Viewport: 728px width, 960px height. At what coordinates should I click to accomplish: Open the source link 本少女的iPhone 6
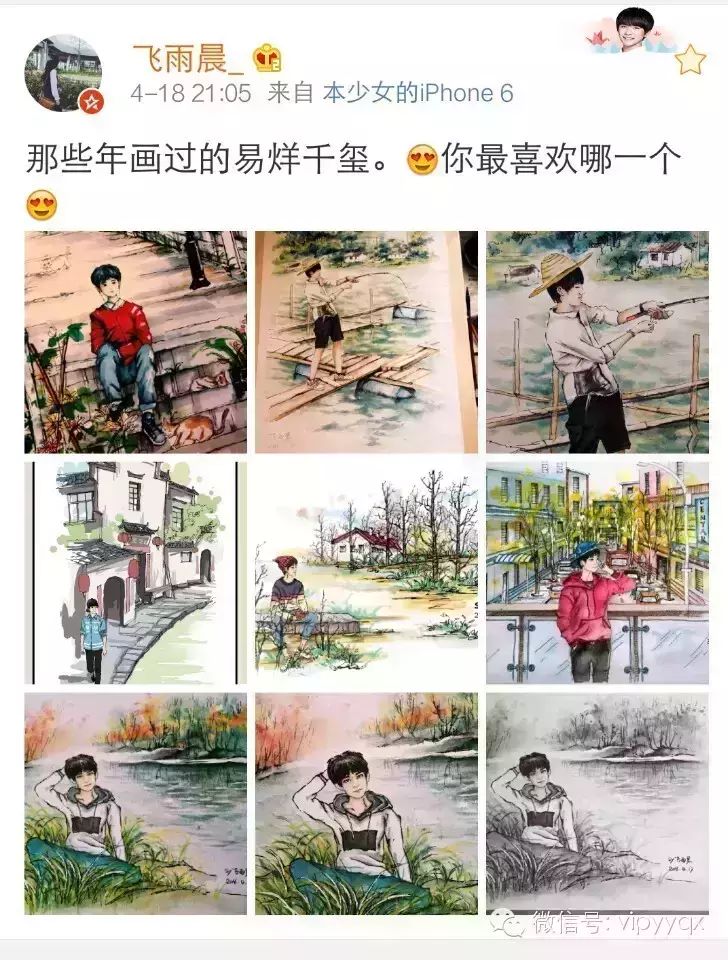[x=417, y=94]
